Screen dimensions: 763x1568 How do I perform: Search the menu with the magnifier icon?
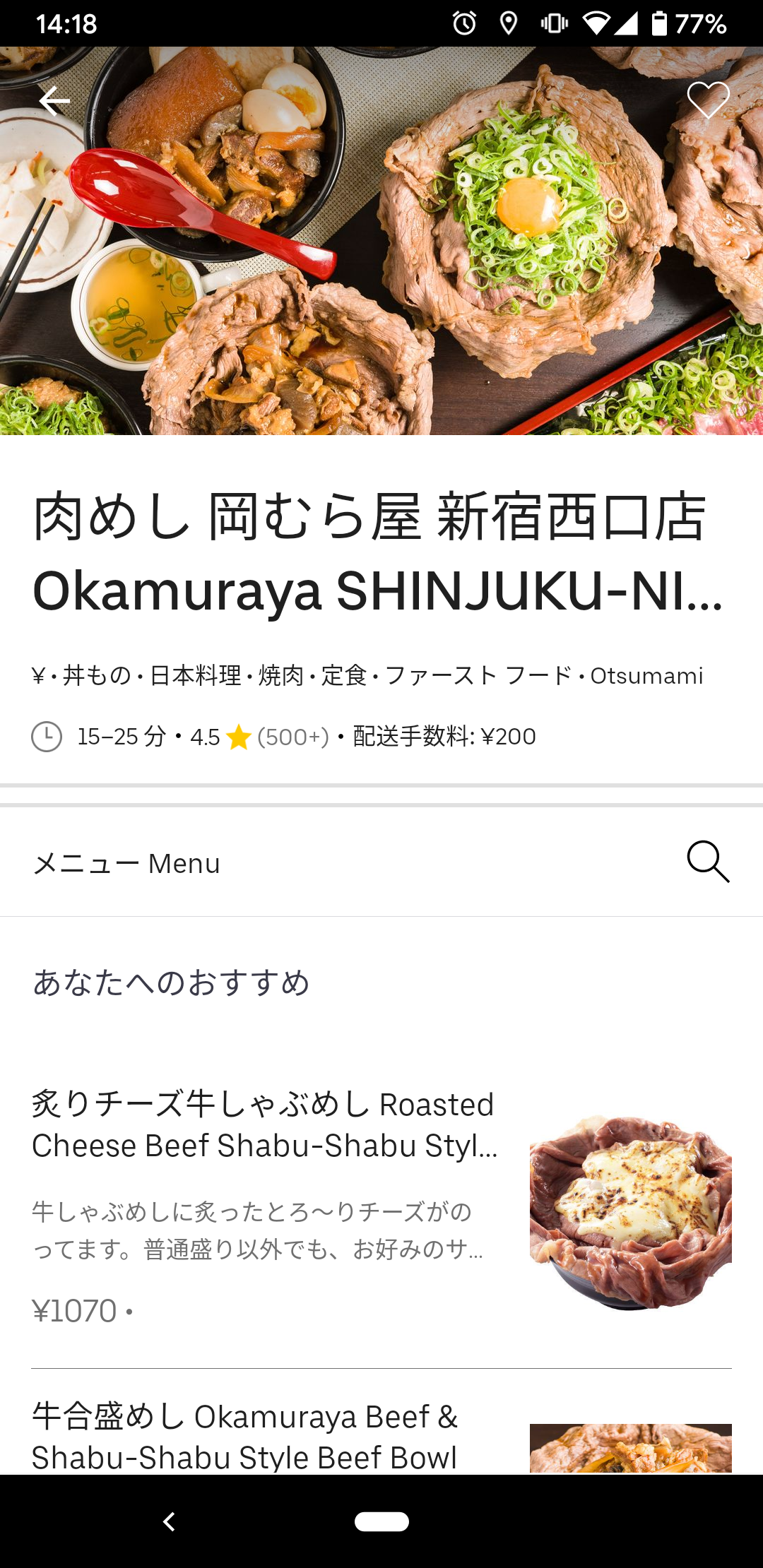pos(708,862)
